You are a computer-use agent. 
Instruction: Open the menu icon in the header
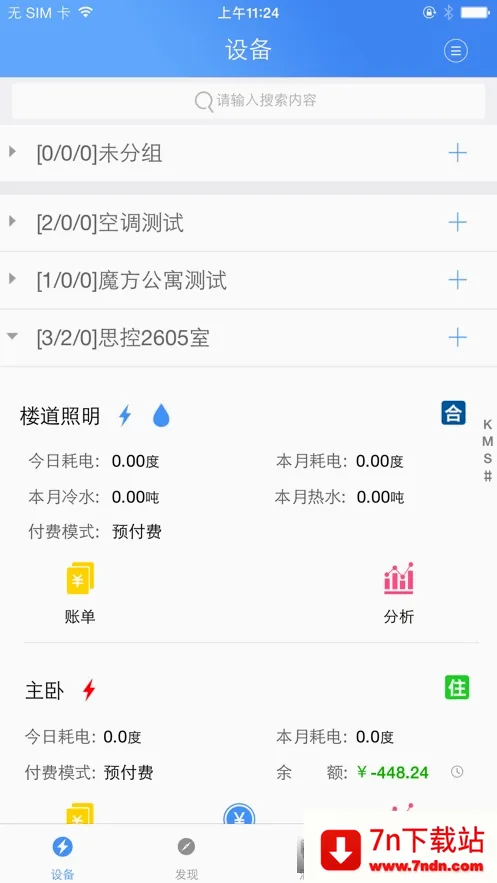pyautogui.click(x=455, y=51)
